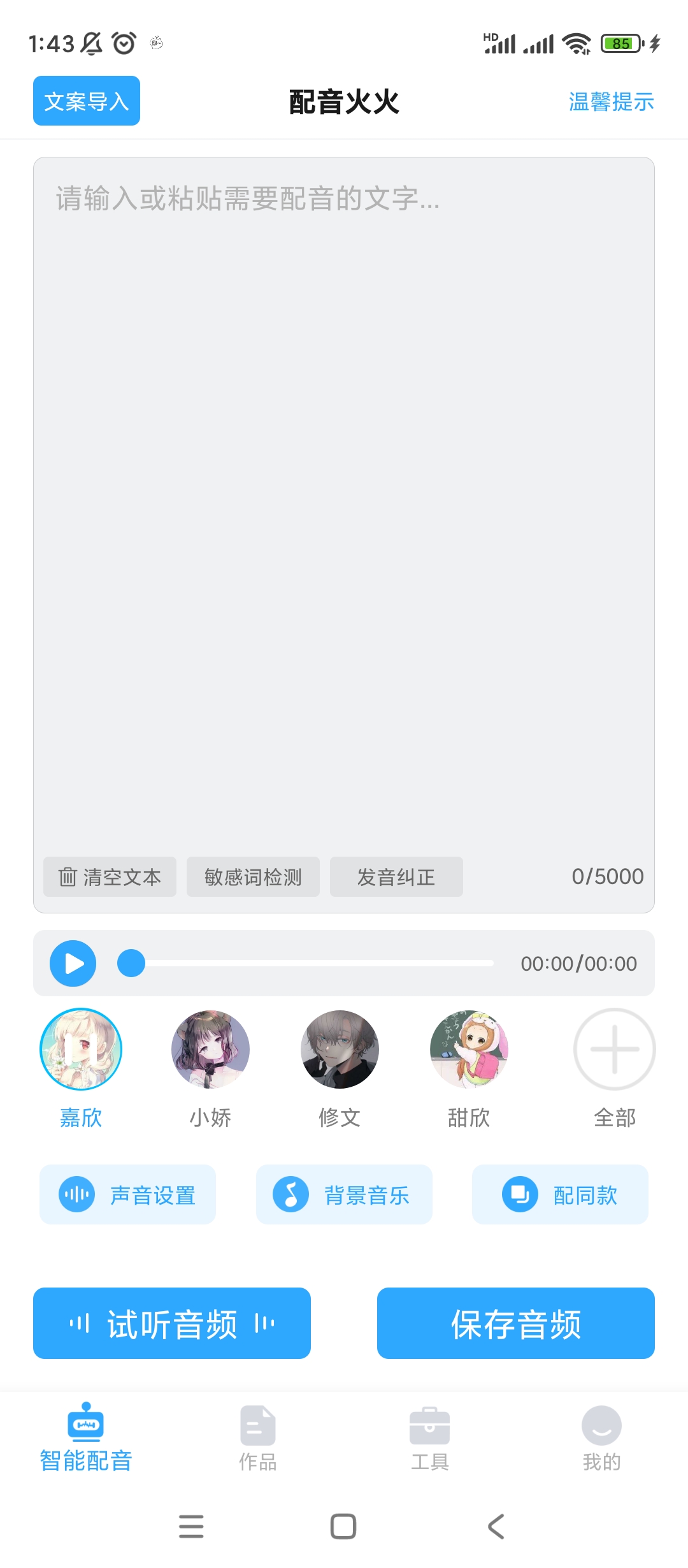Tap the 文案导入 import button
The height and width of the screenshot is (1568, 688).
pos(87,101)
